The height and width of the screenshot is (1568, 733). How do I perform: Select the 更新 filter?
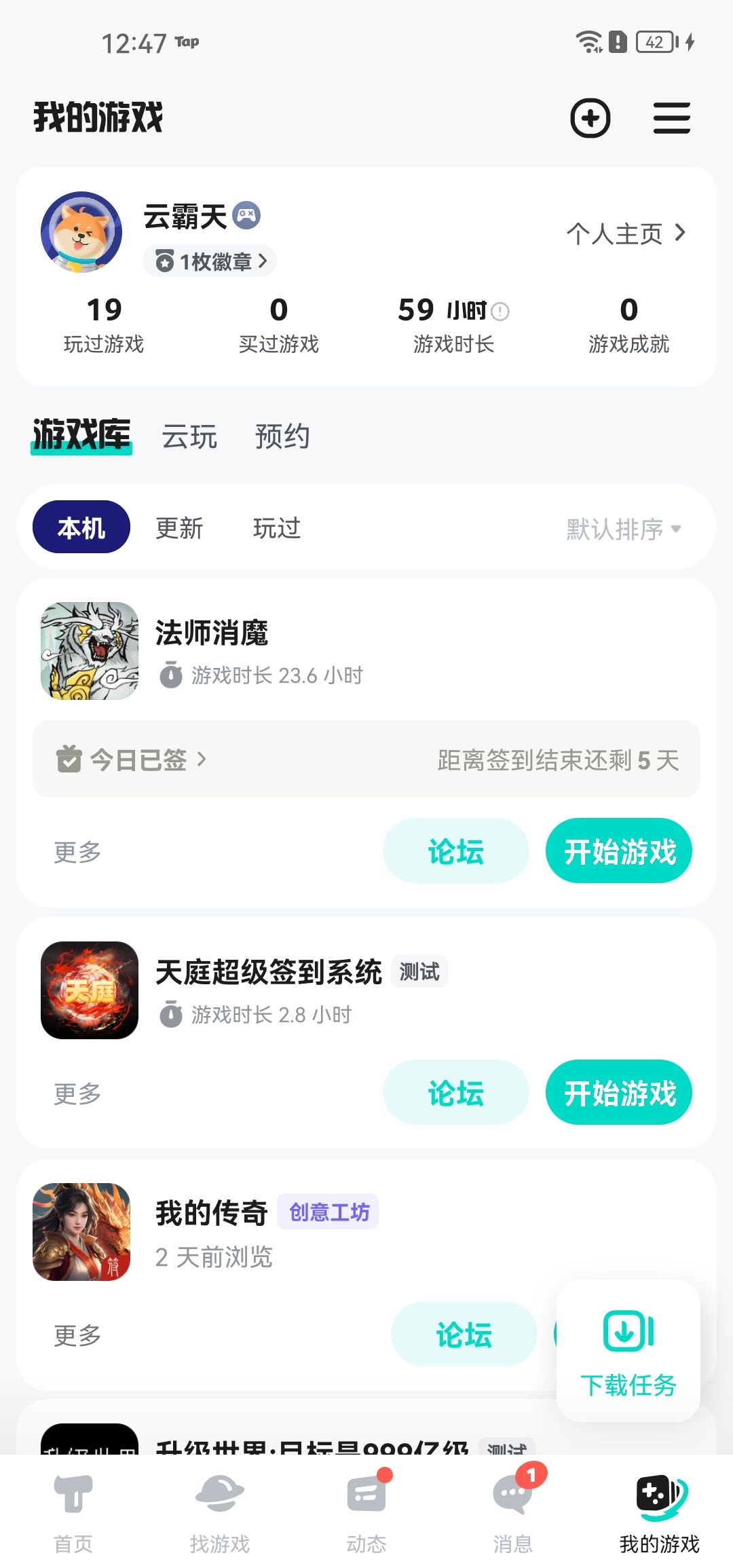pyautogui.click(x=179, y=527)
